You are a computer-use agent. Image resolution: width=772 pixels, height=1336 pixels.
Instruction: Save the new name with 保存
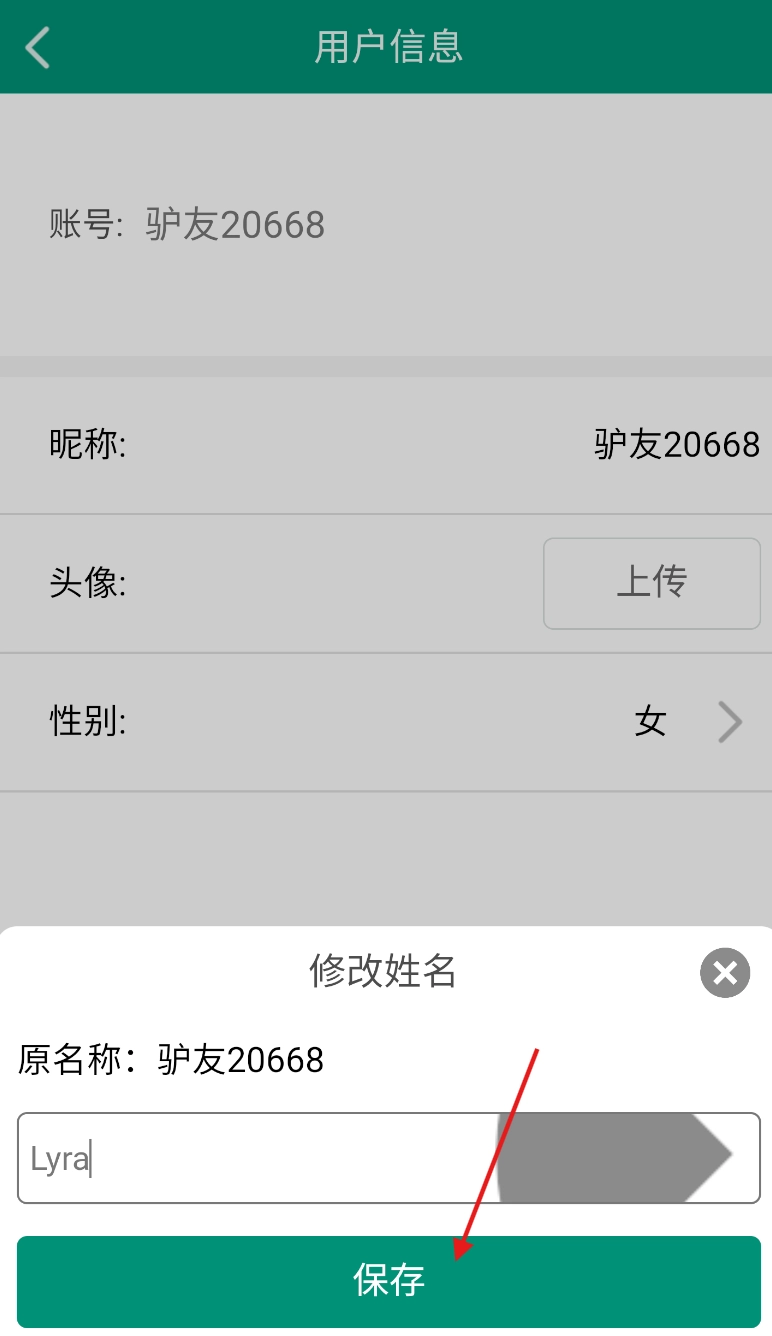pos(388,1281)
